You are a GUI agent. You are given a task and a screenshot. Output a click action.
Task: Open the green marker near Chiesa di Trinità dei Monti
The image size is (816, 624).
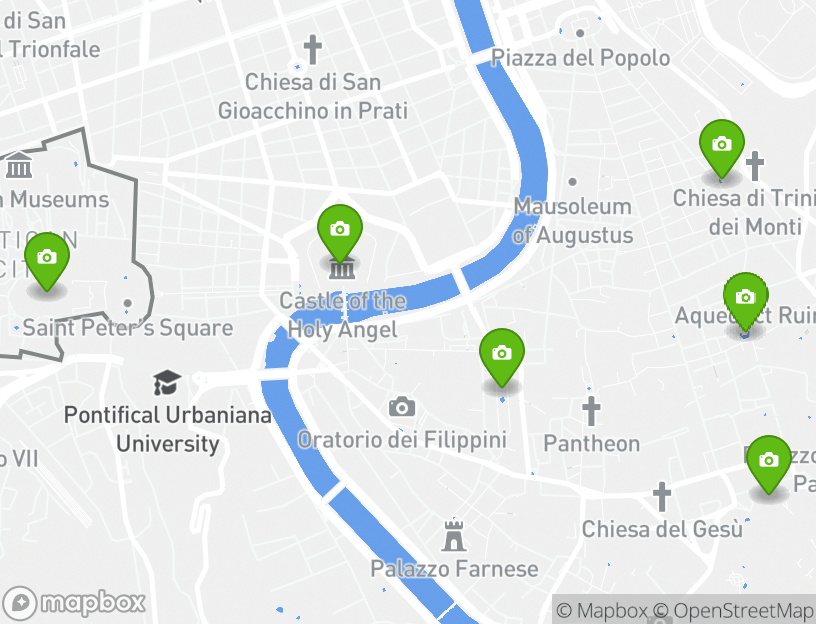click(721, 146)
